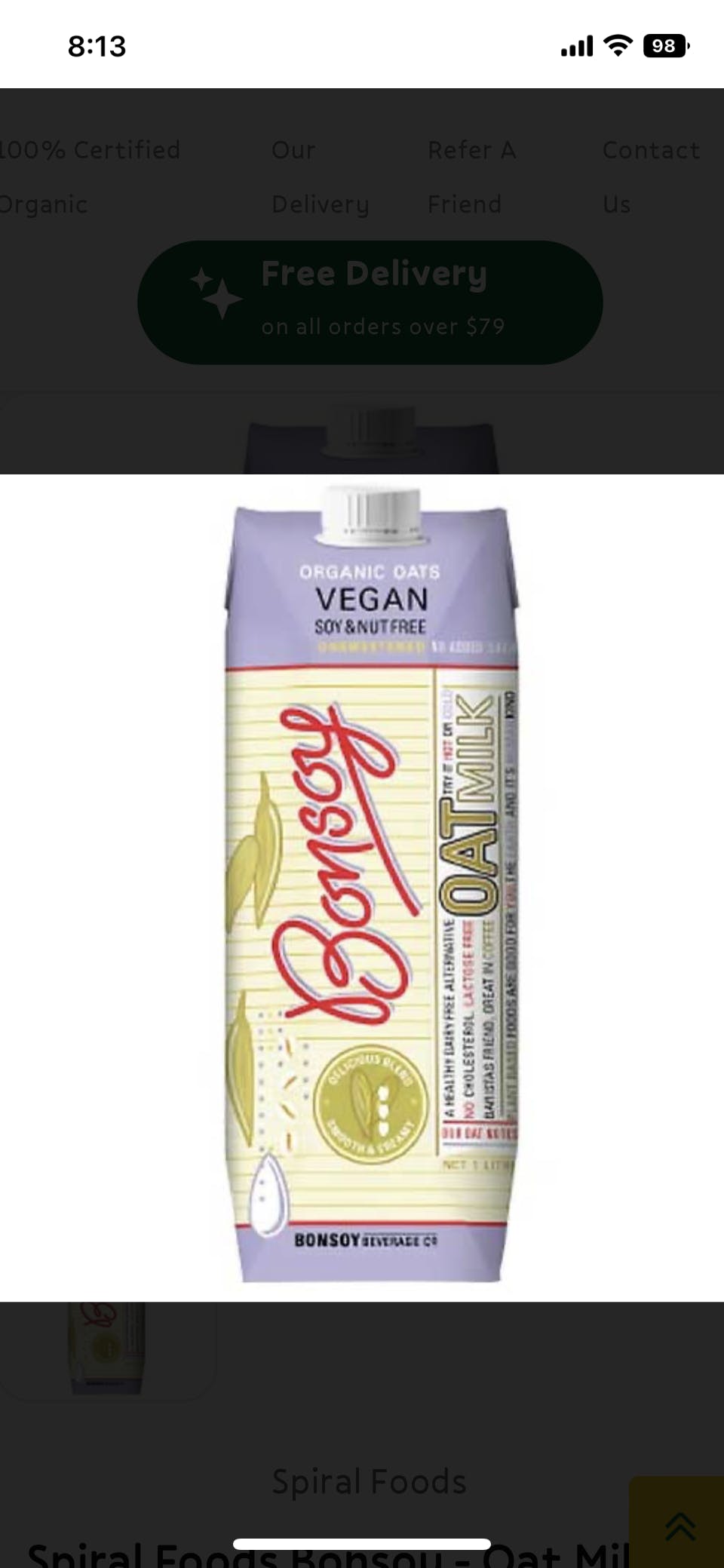The image size is (724, 1568).
Task: Select the small Bonsoy product thumbnail
Action: [x=106, y=1347]
